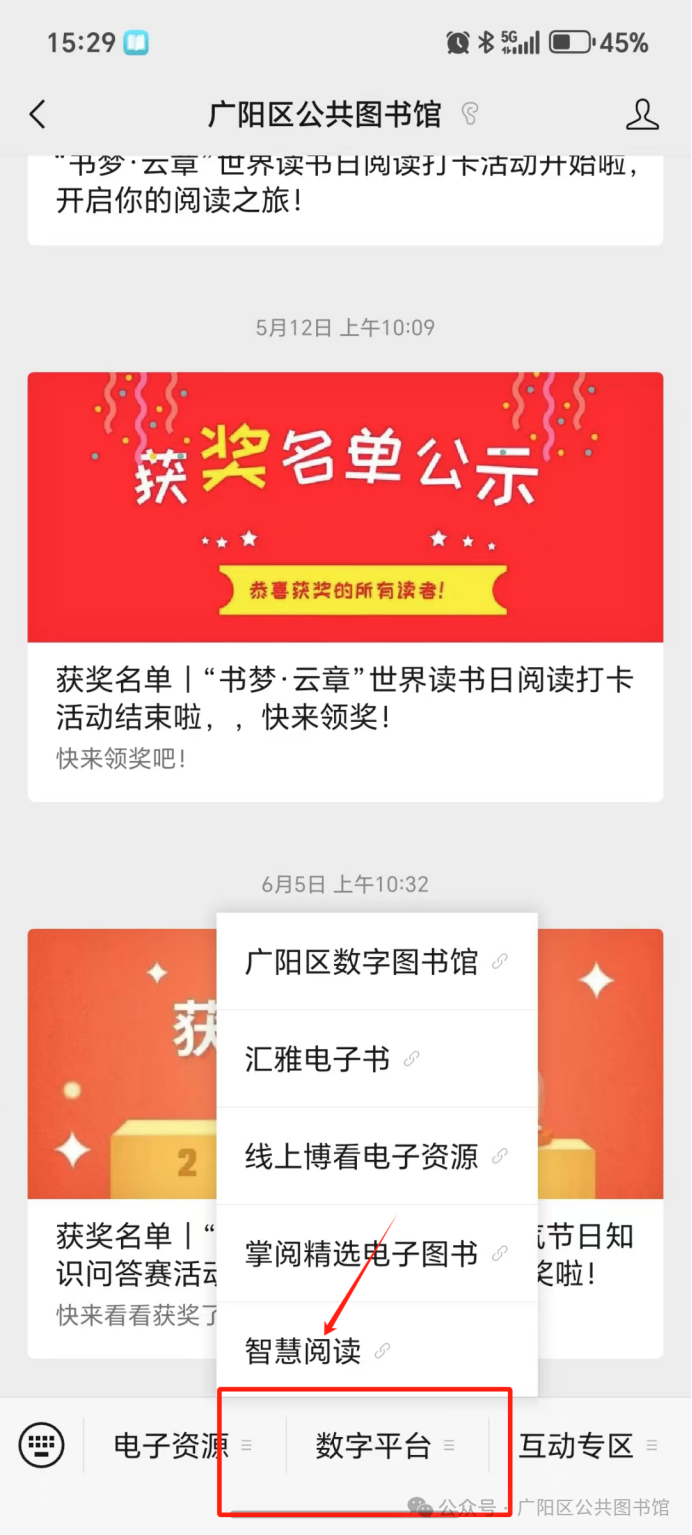Open the 获奖名单公示 article card

[x=345, y=585]
